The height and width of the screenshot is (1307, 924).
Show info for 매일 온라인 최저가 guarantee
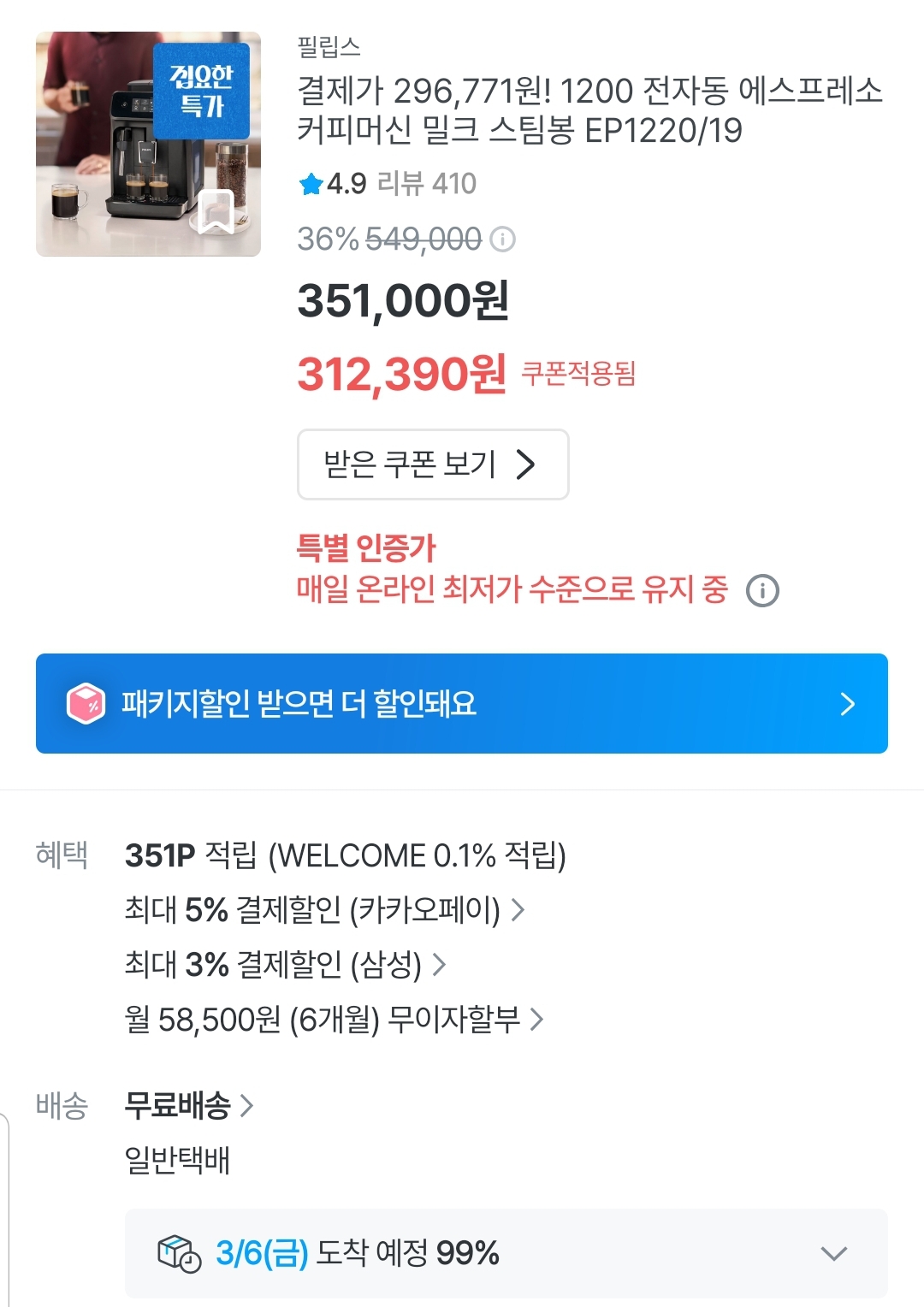coord(762,590)
